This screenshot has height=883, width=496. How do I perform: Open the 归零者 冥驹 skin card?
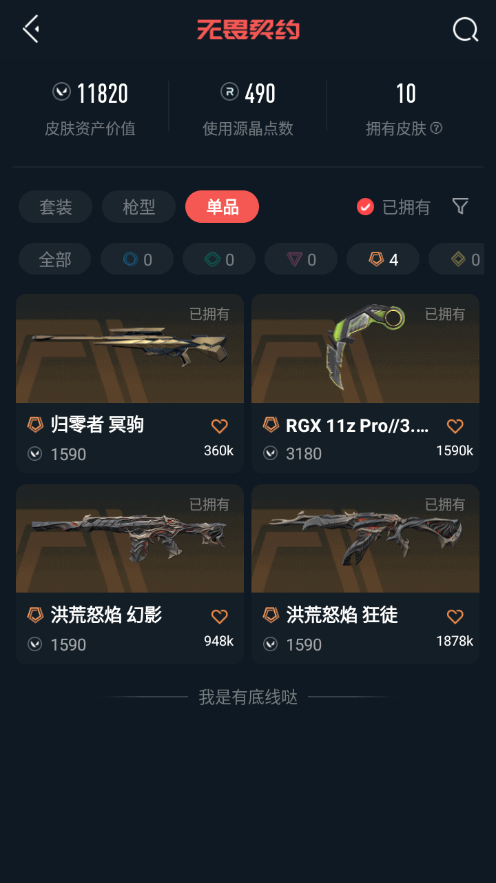tap(130, 383)
